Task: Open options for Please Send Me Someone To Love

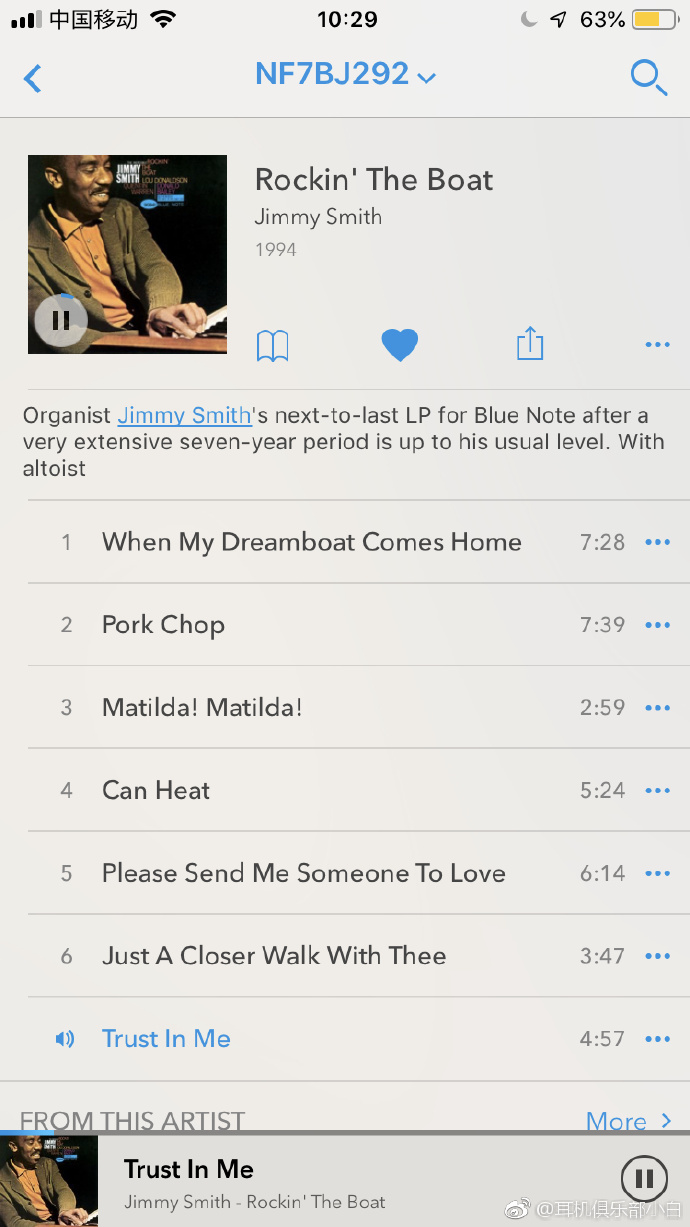Action: click(x=657, y=873)
